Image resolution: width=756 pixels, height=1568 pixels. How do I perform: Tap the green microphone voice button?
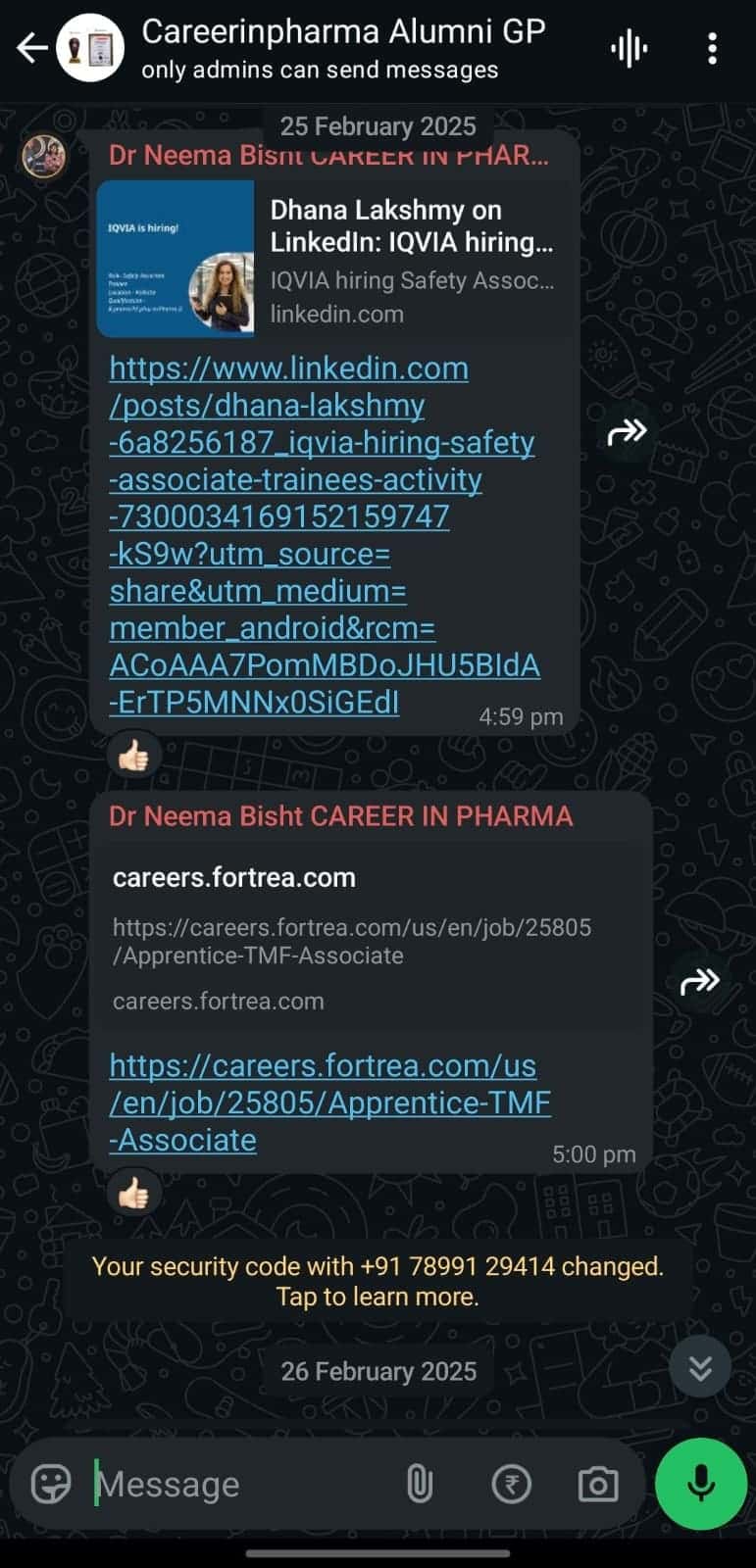pyautogui.click(x=700, y=1484)
